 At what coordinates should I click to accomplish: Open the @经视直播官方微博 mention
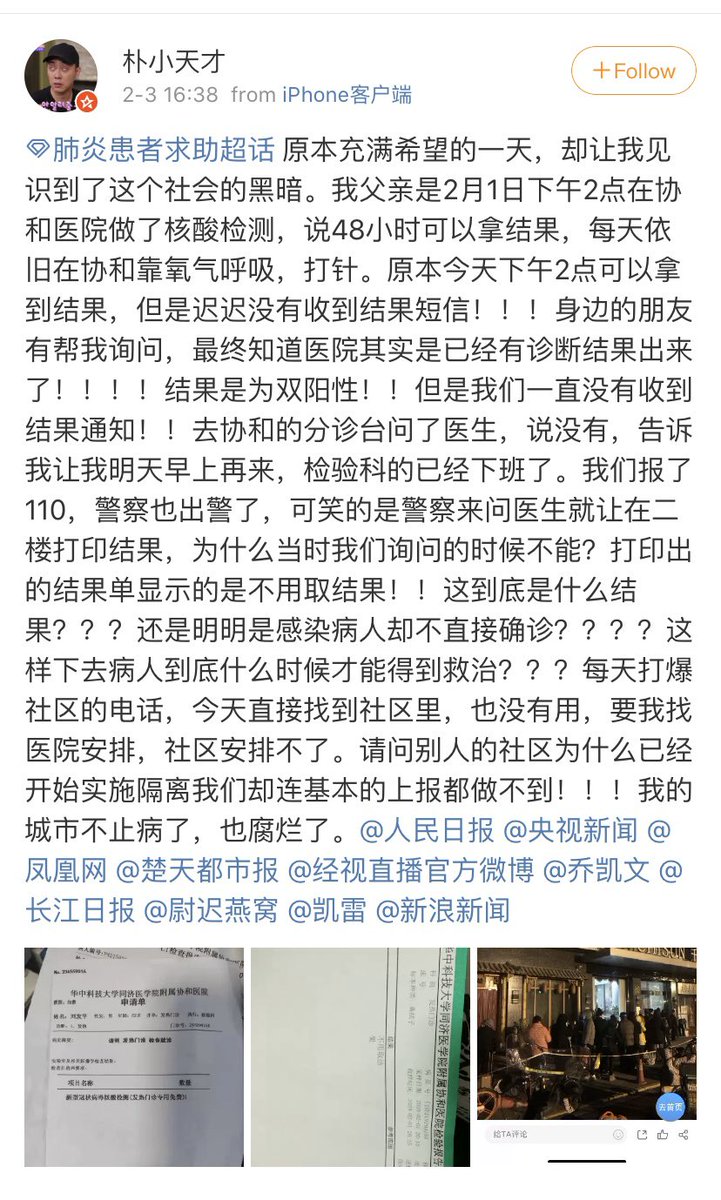pos(411,870)
